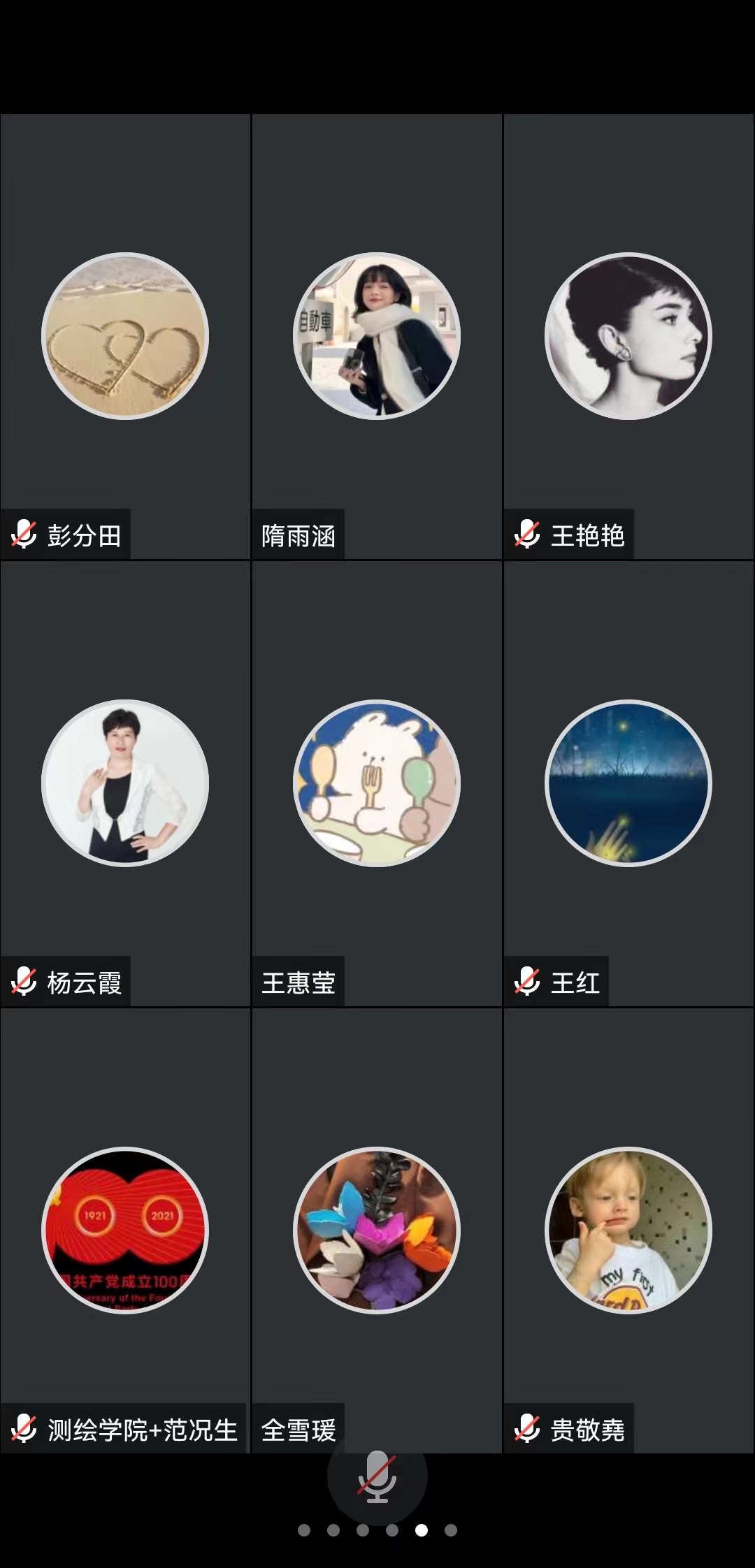Open 王惠莹's participant tile
This screenshot has height=1568, width=755.
click(x=377, y=783)
